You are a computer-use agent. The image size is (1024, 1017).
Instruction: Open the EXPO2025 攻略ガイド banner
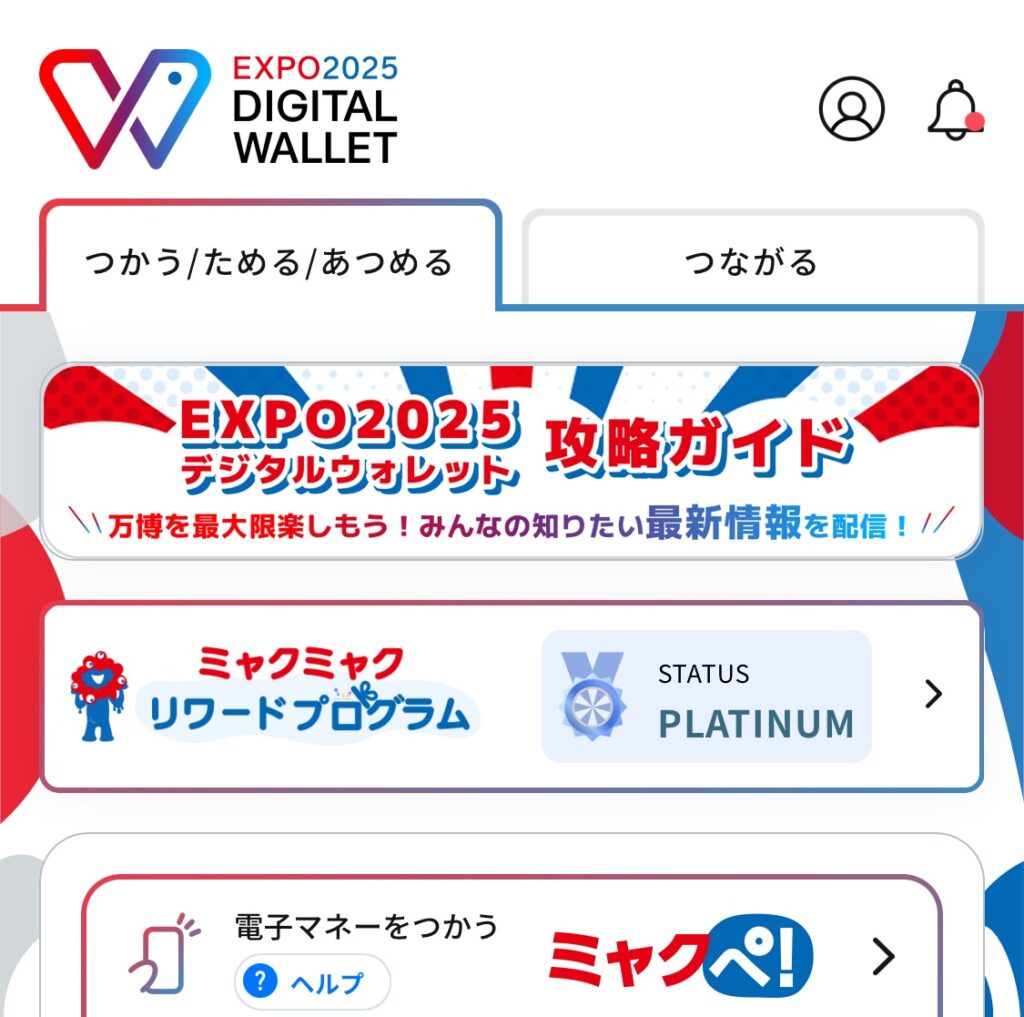[511, 461]
